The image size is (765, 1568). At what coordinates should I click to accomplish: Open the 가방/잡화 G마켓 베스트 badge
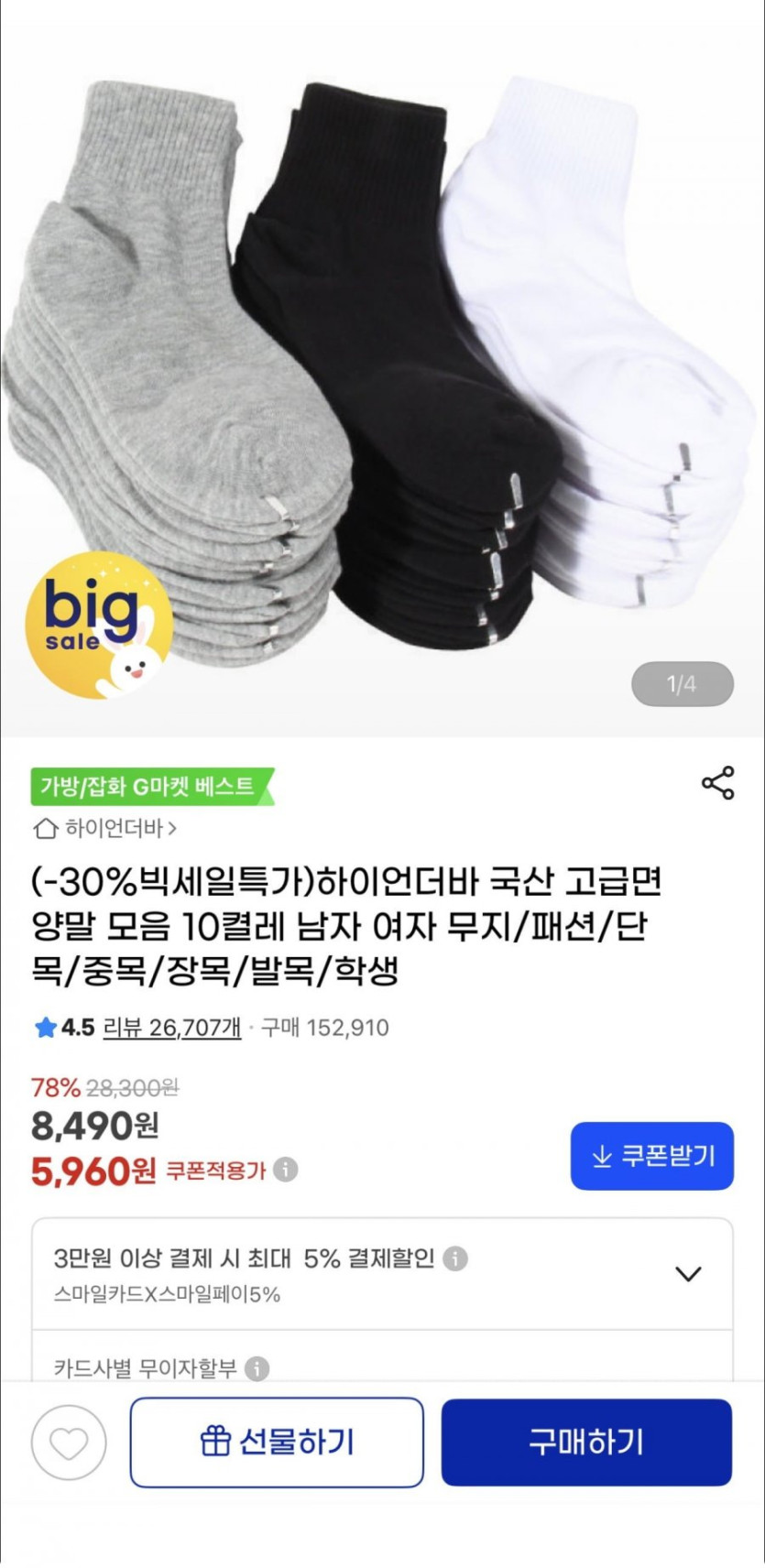tap(151, 786)
